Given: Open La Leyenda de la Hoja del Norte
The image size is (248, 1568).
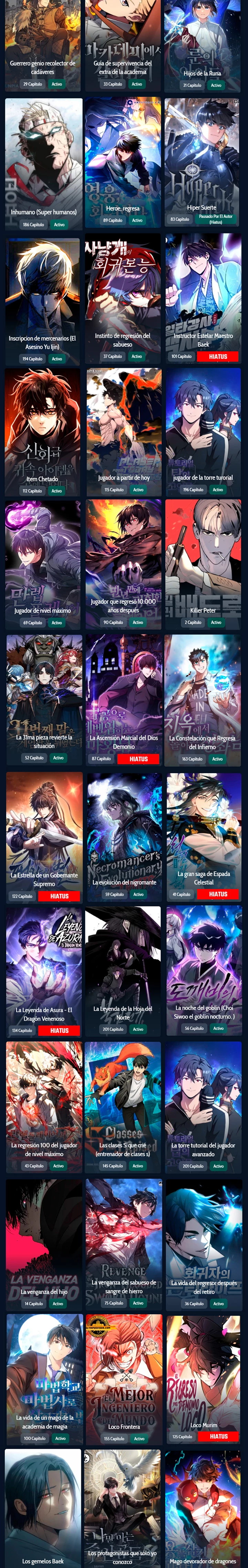Looking at the screenshot, I should pos(123,971).
